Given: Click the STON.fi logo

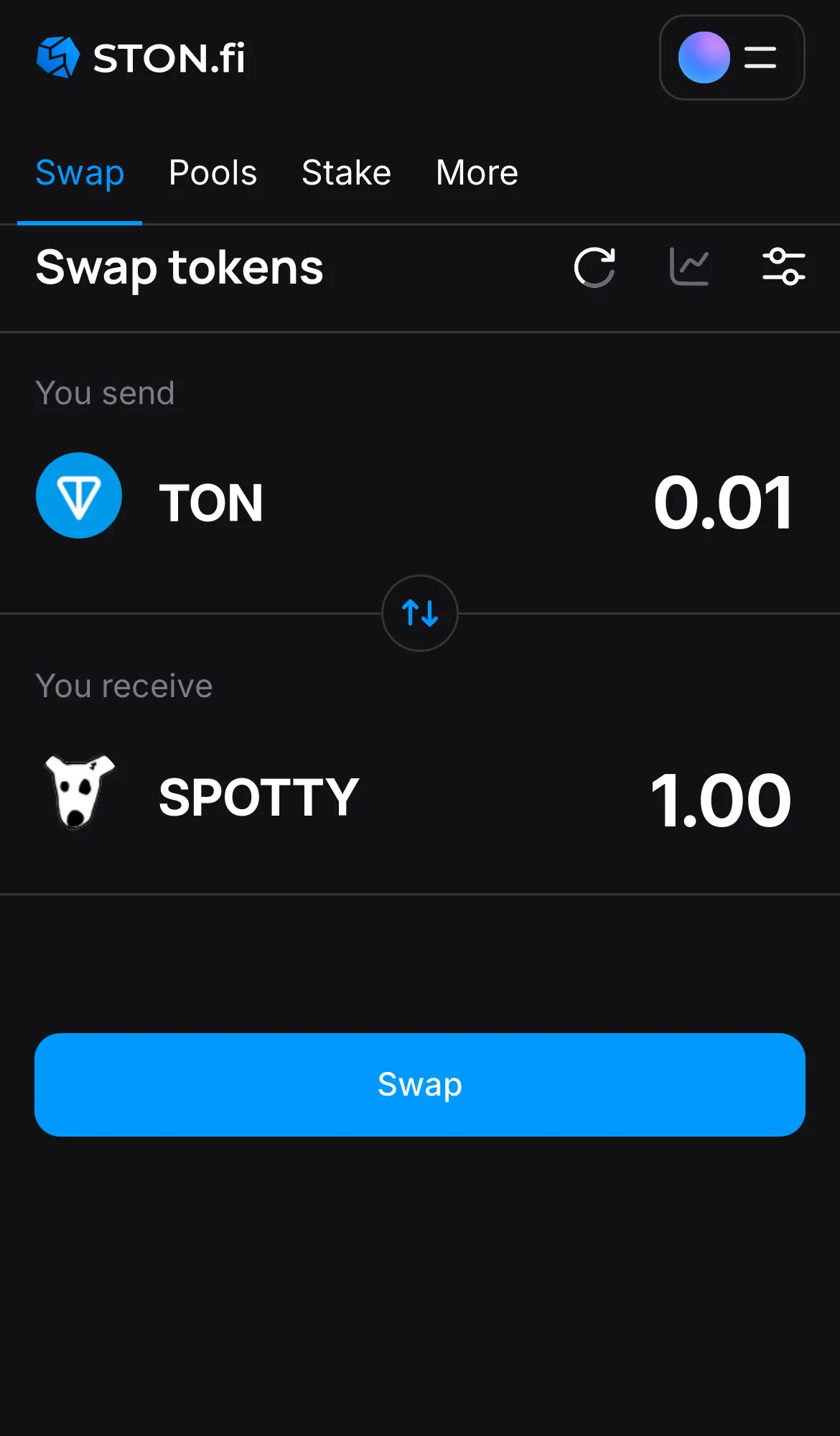Looking at the screenshot, I should point(140,57).
